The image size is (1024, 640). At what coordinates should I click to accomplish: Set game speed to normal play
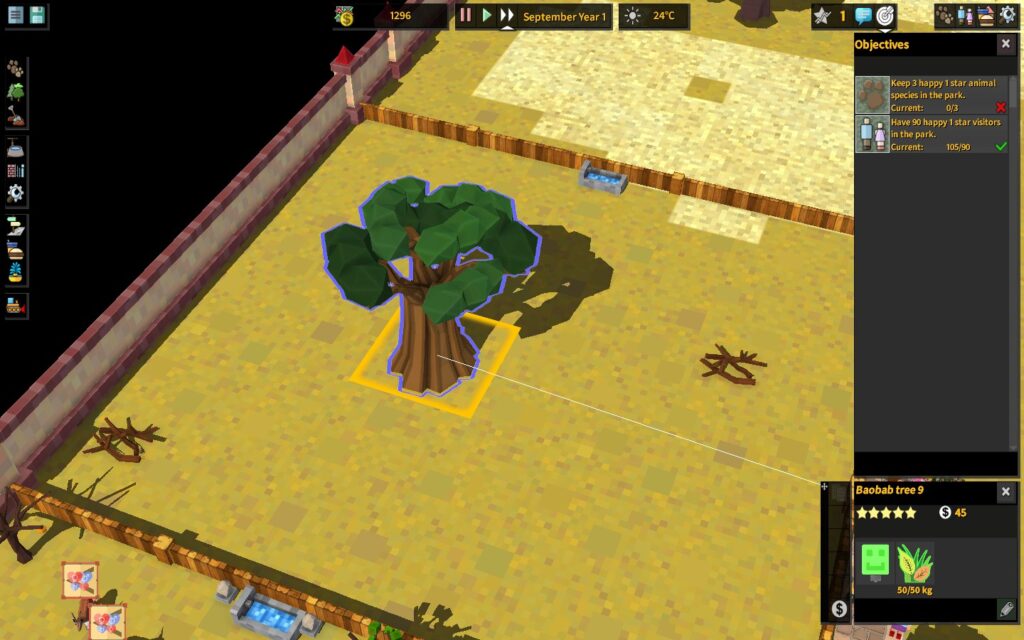[x=486, y=16]
